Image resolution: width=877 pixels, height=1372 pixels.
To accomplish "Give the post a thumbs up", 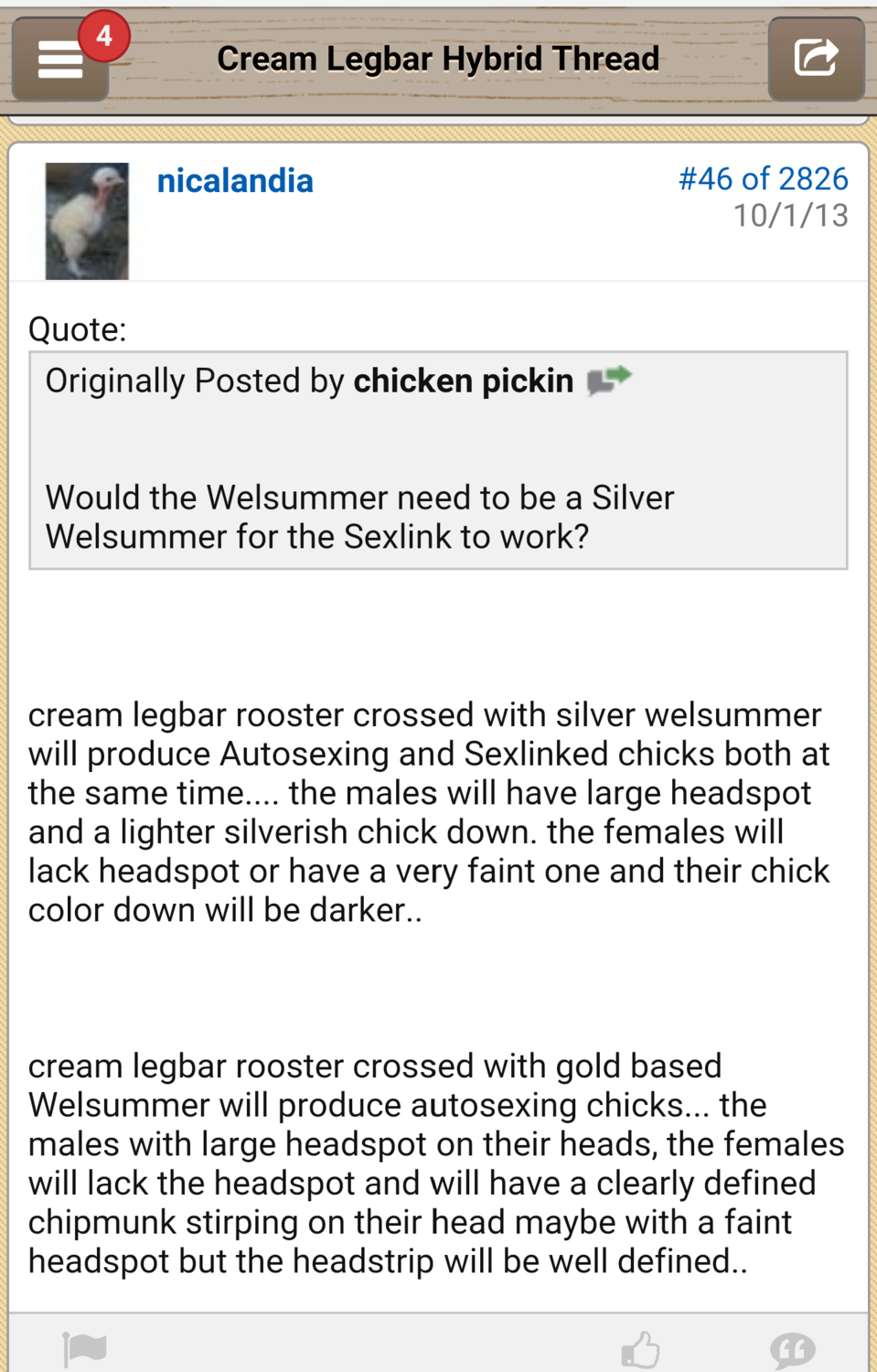I will click(641, 1349).
